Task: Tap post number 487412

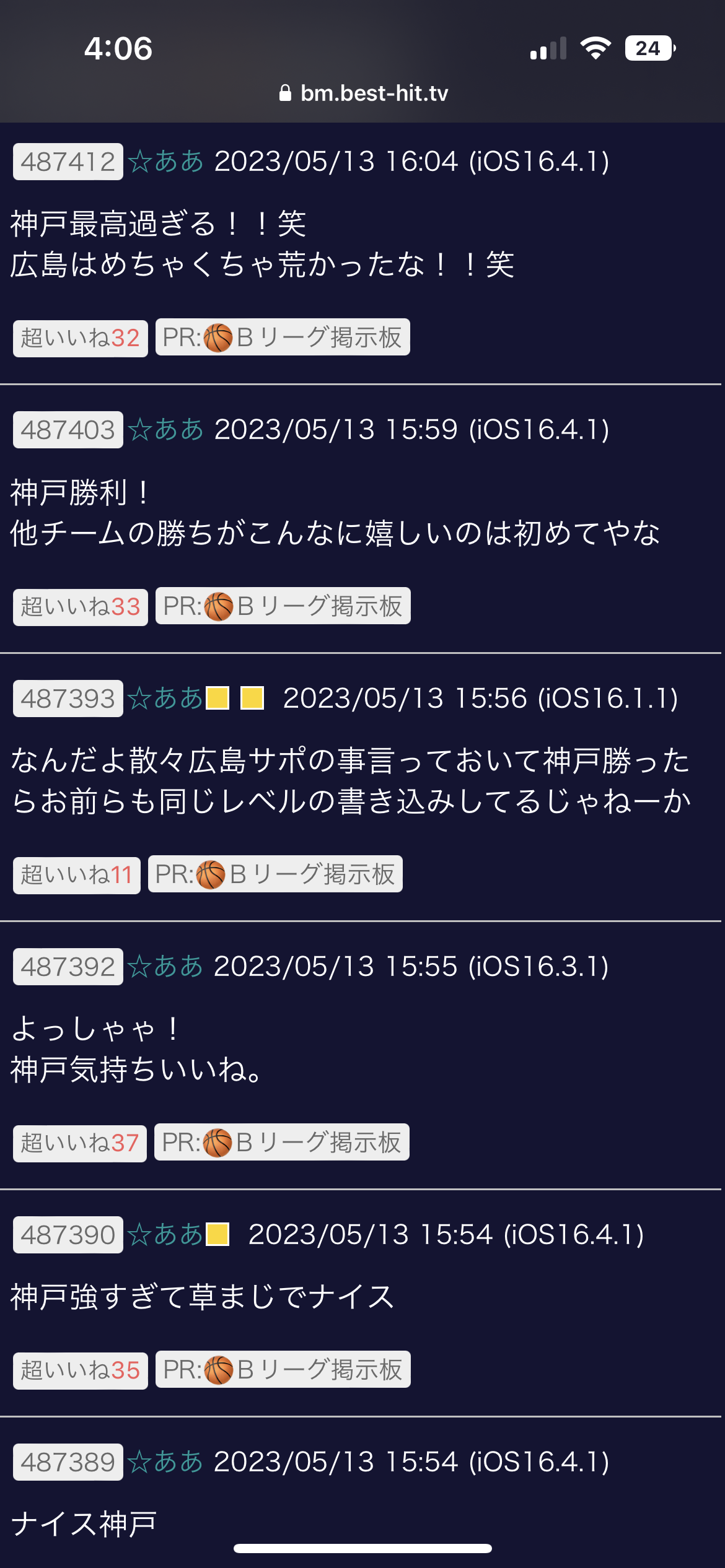Action: pyautogui.click(x=68, y=162)
